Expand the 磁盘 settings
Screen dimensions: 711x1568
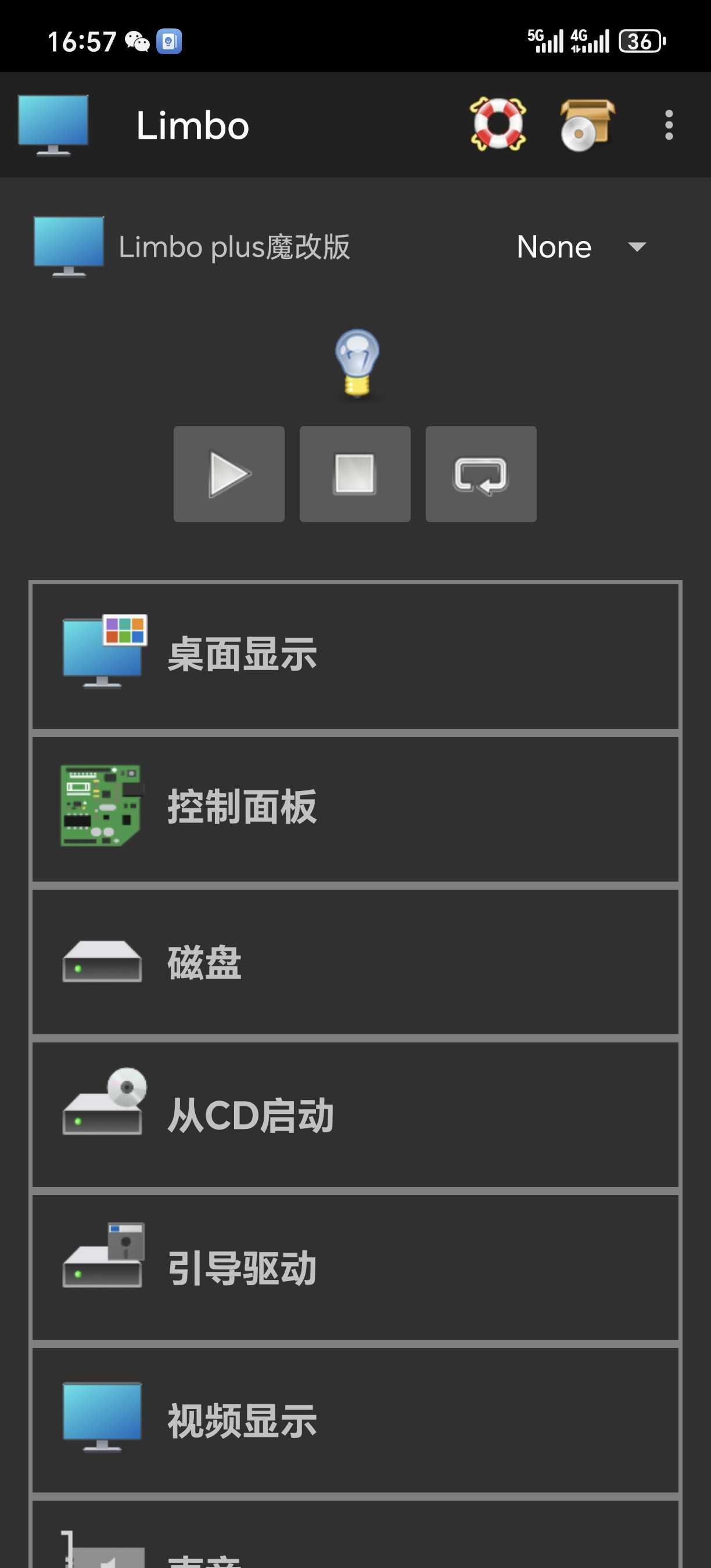point(355,962)
